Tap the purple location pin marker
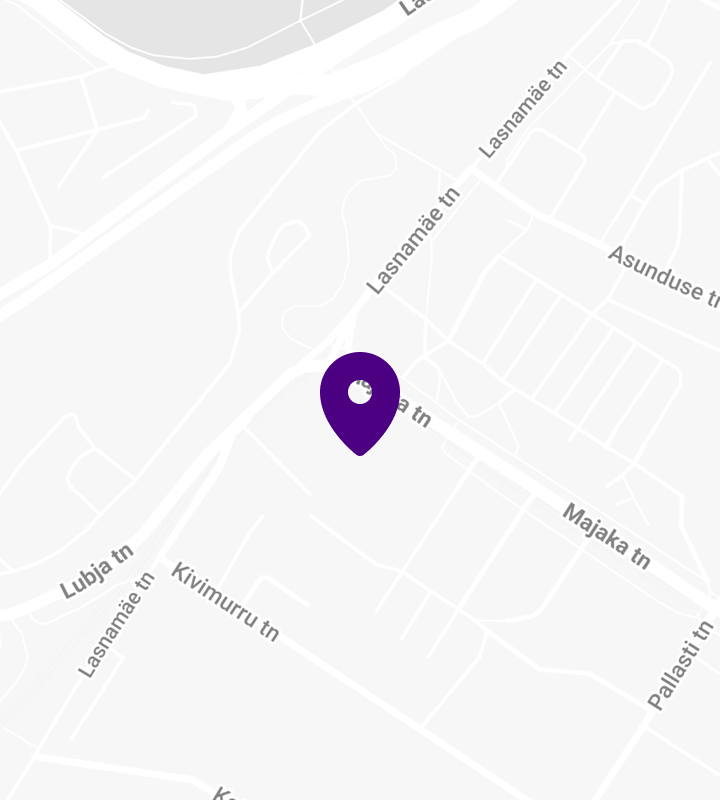Viewport: 720px width, 800px height. (360, 399)
